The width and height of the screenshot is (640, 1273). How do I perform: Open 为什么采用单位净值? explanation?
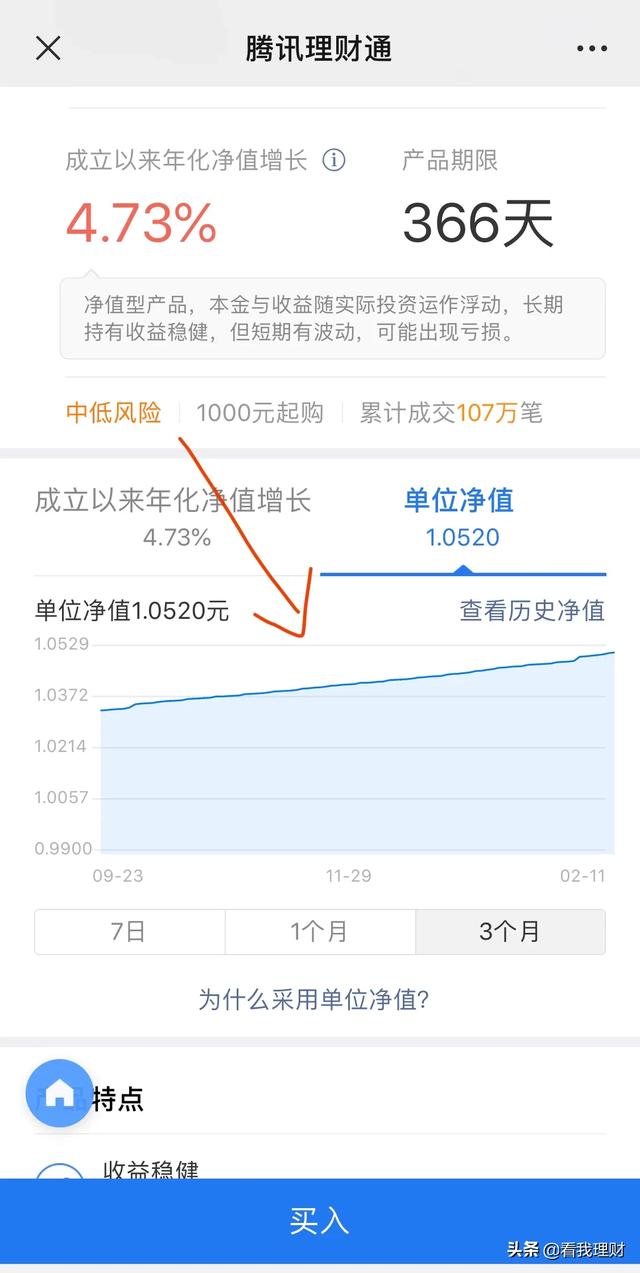pos(314,999)
